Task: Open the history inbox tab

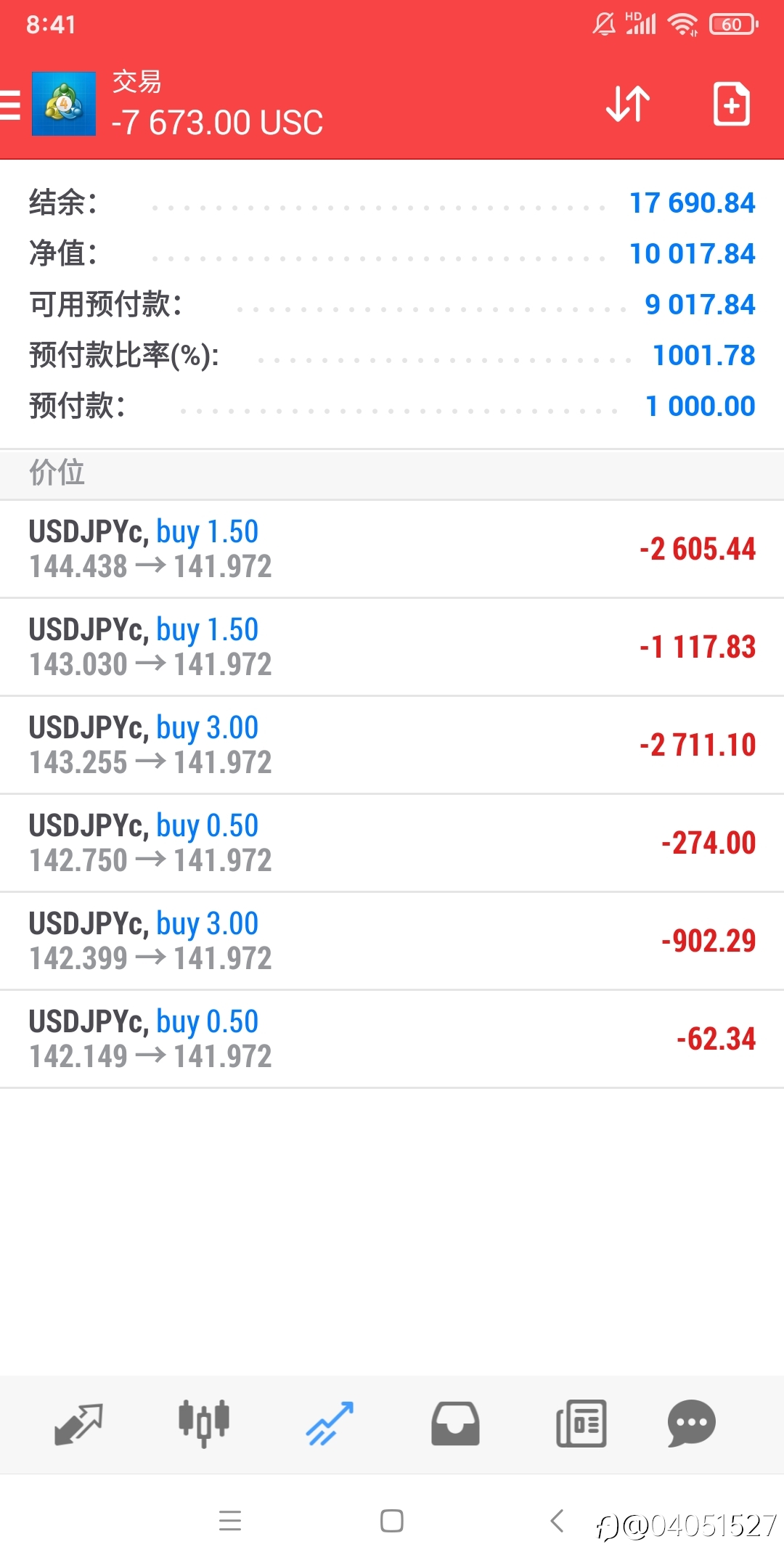Action: 455,1424
